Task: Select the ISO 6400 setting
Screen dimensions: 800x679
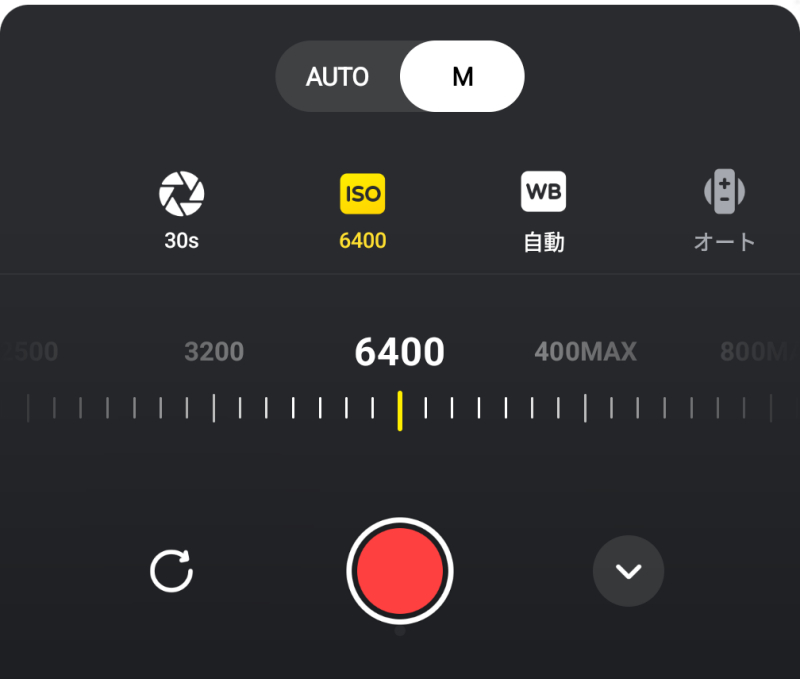Action: (x=362, y=208)
